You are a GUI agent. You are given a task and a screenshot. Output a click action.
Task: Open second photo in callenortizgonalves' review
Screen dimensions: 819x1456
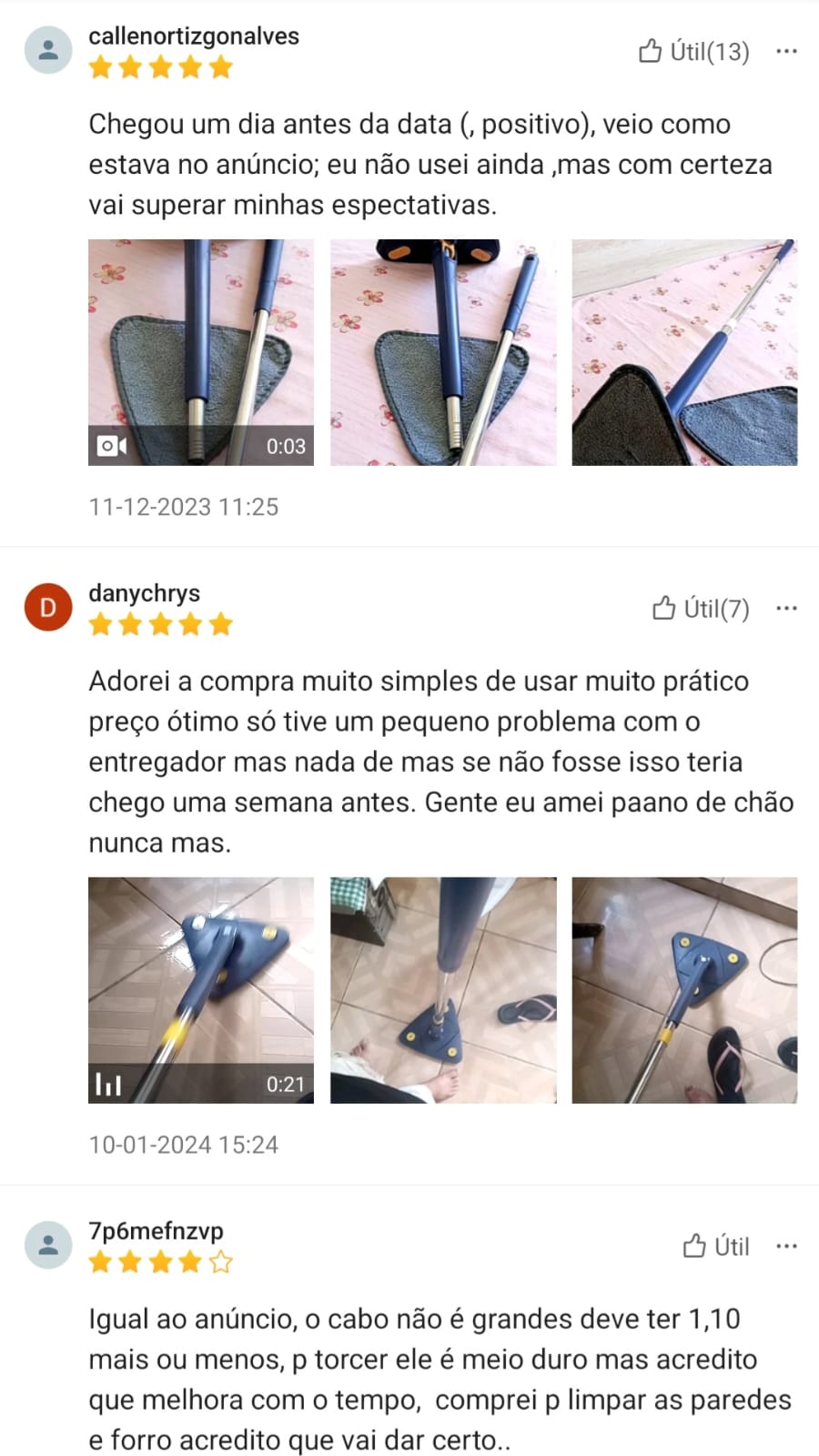click(x=443, y=352)
